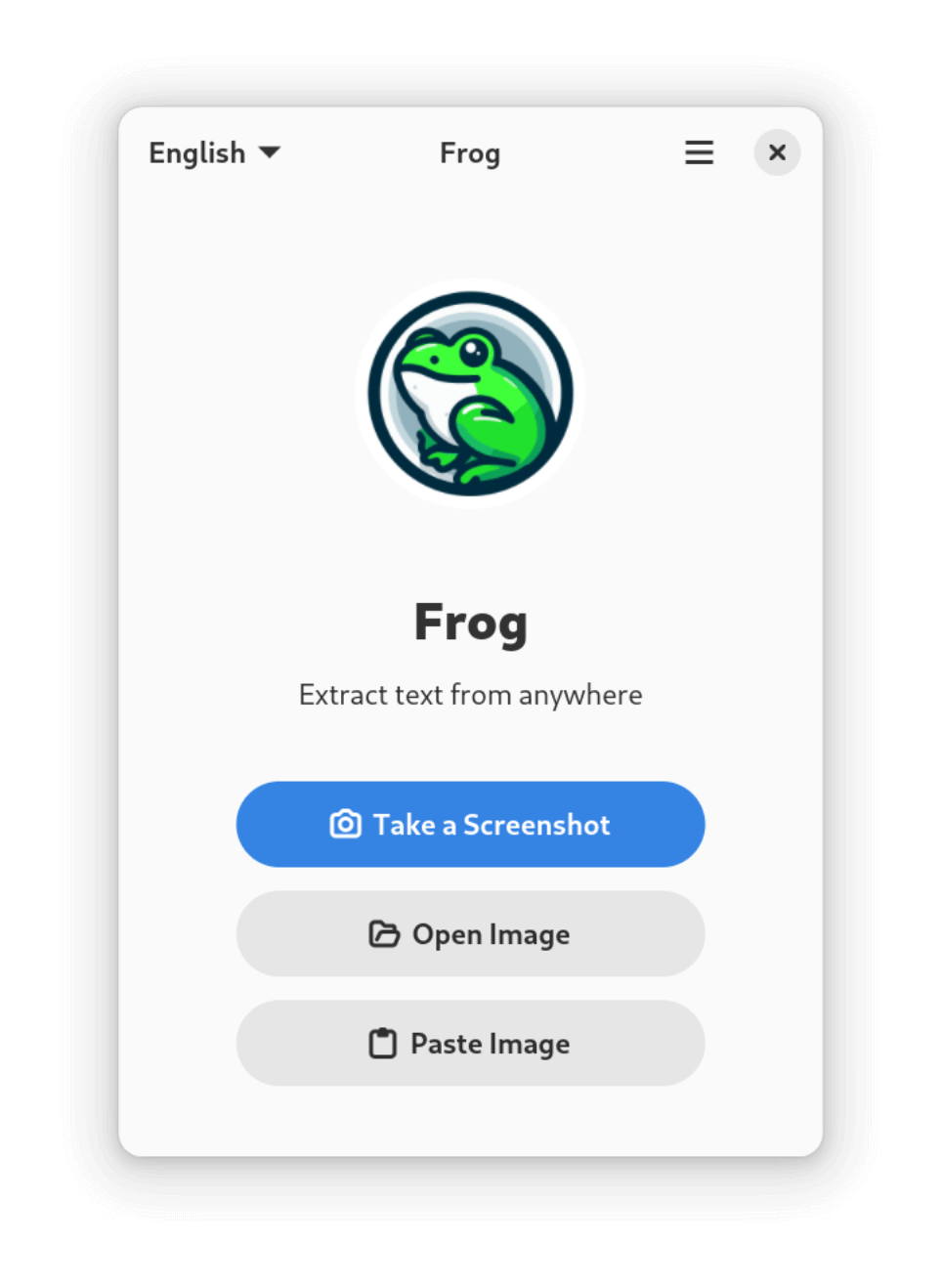Image resolution: width=942 pixels, height=1288 pixels.
Task: Open the English language dropdown
Action: pos(215,152)
